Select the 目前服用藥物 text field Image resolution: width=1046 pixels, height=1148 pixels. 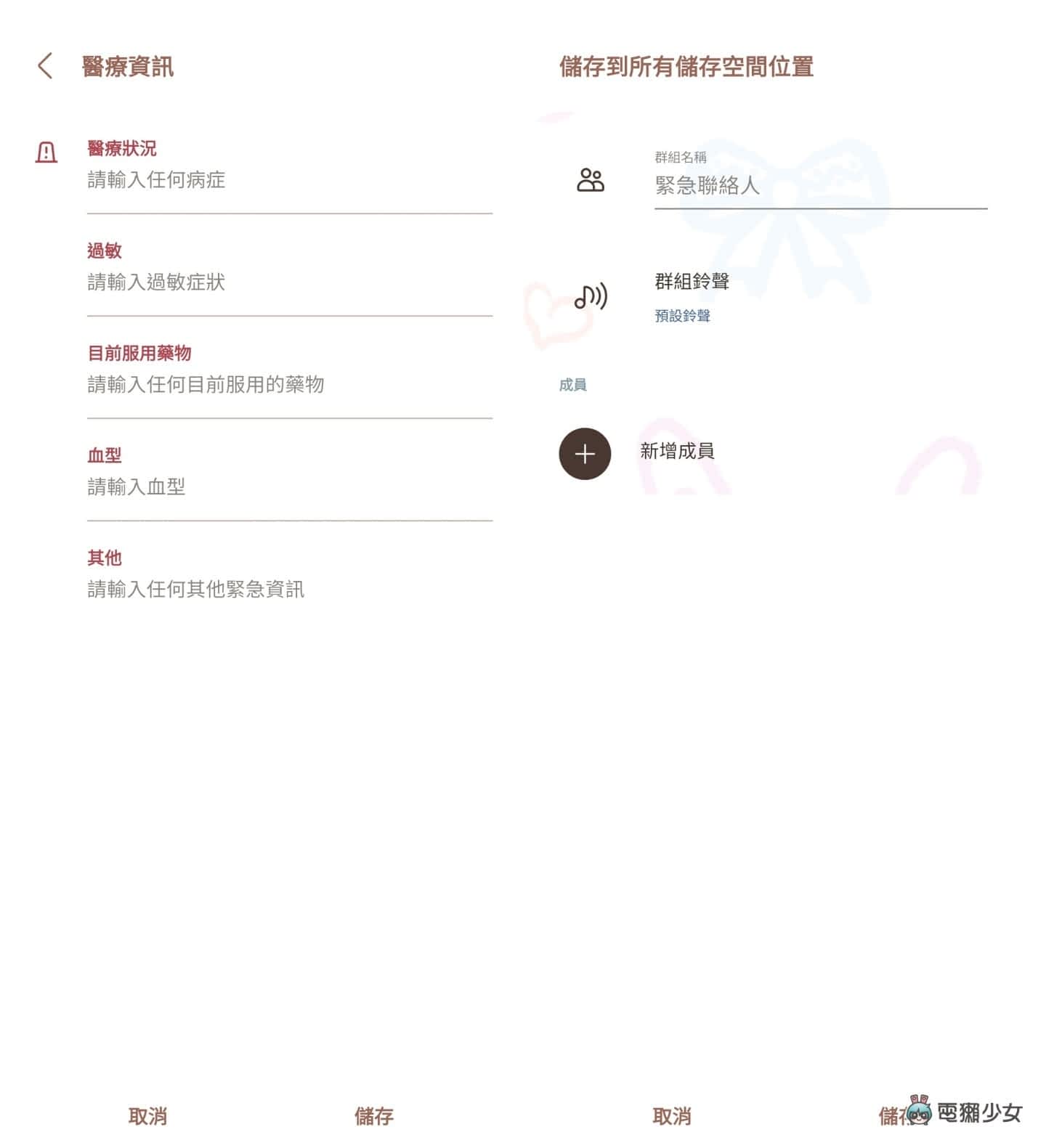[x=289, y=385]
